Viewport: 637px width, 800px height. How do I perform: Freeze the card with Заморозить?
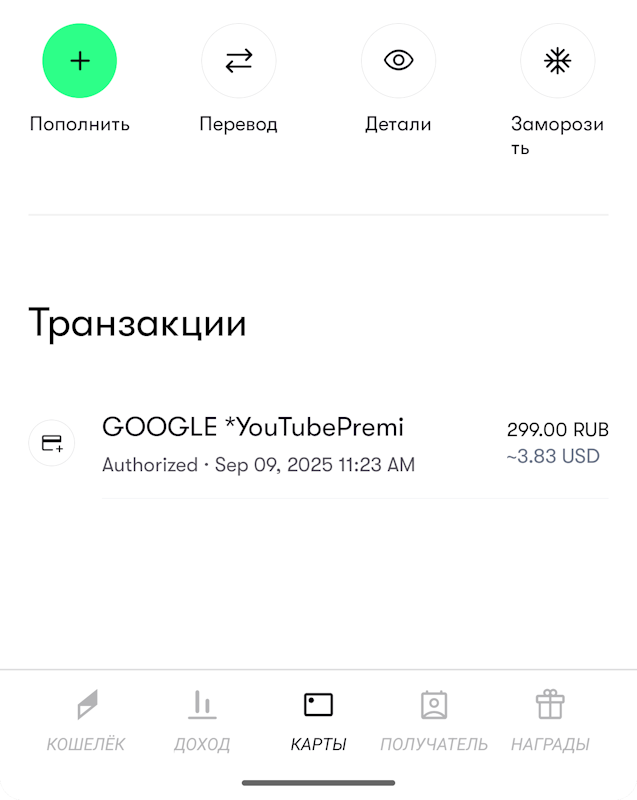point(557,61)
